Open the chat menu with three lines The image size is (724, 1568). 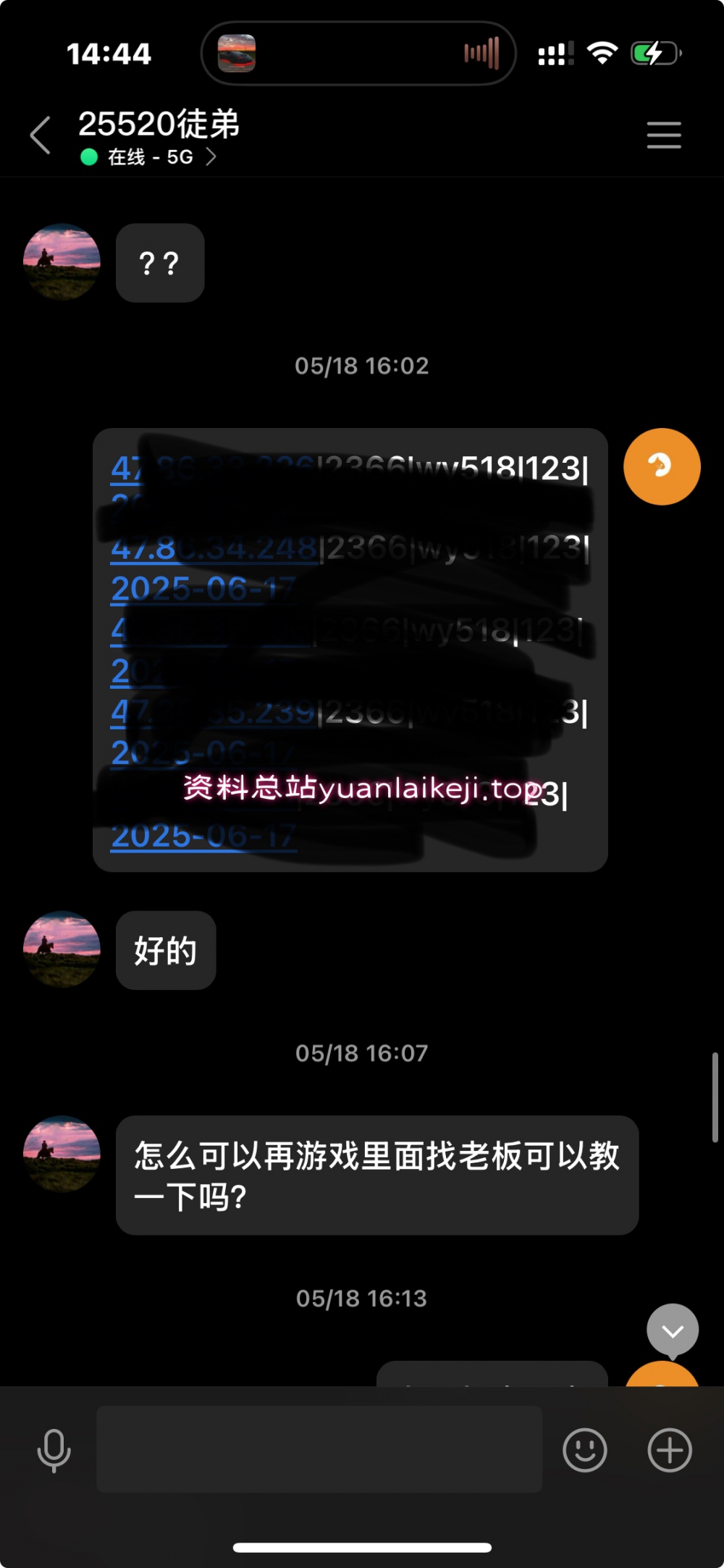(663, 135)
